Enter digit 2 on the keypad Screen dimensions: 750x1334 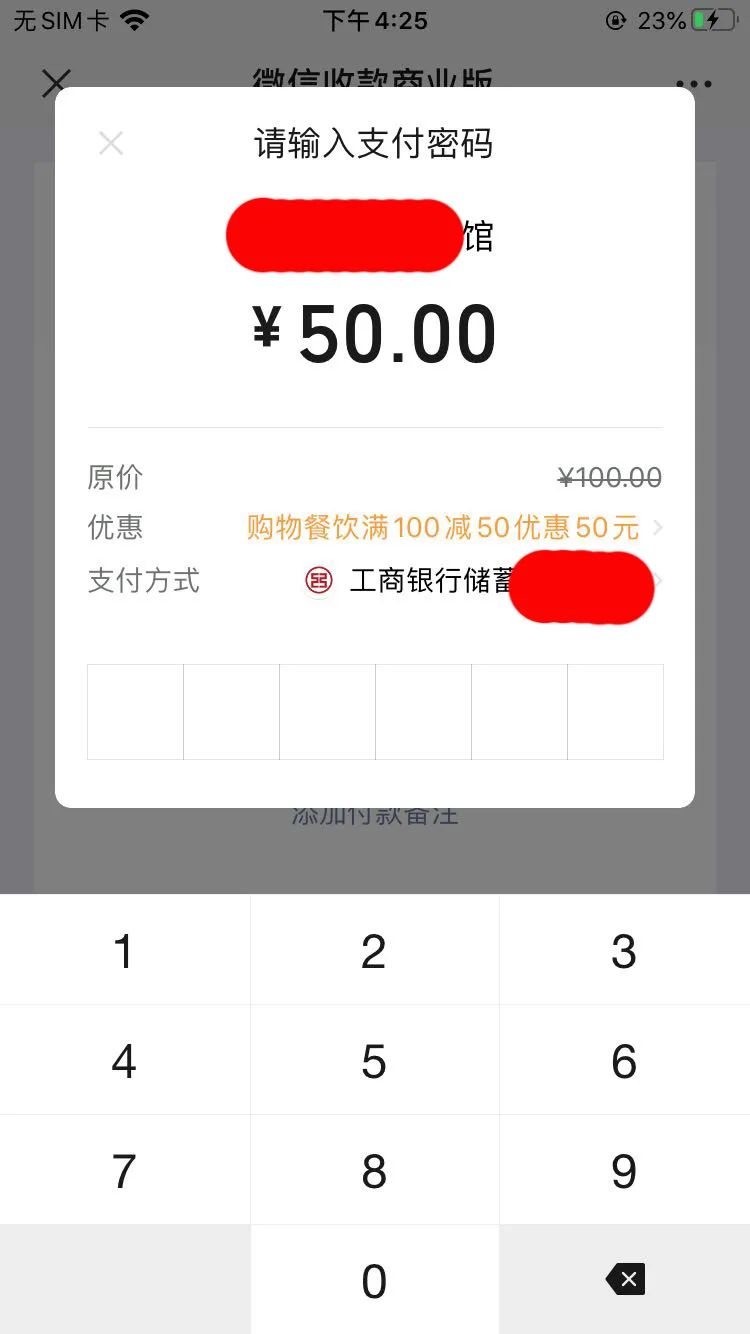[x=374, y=950]
